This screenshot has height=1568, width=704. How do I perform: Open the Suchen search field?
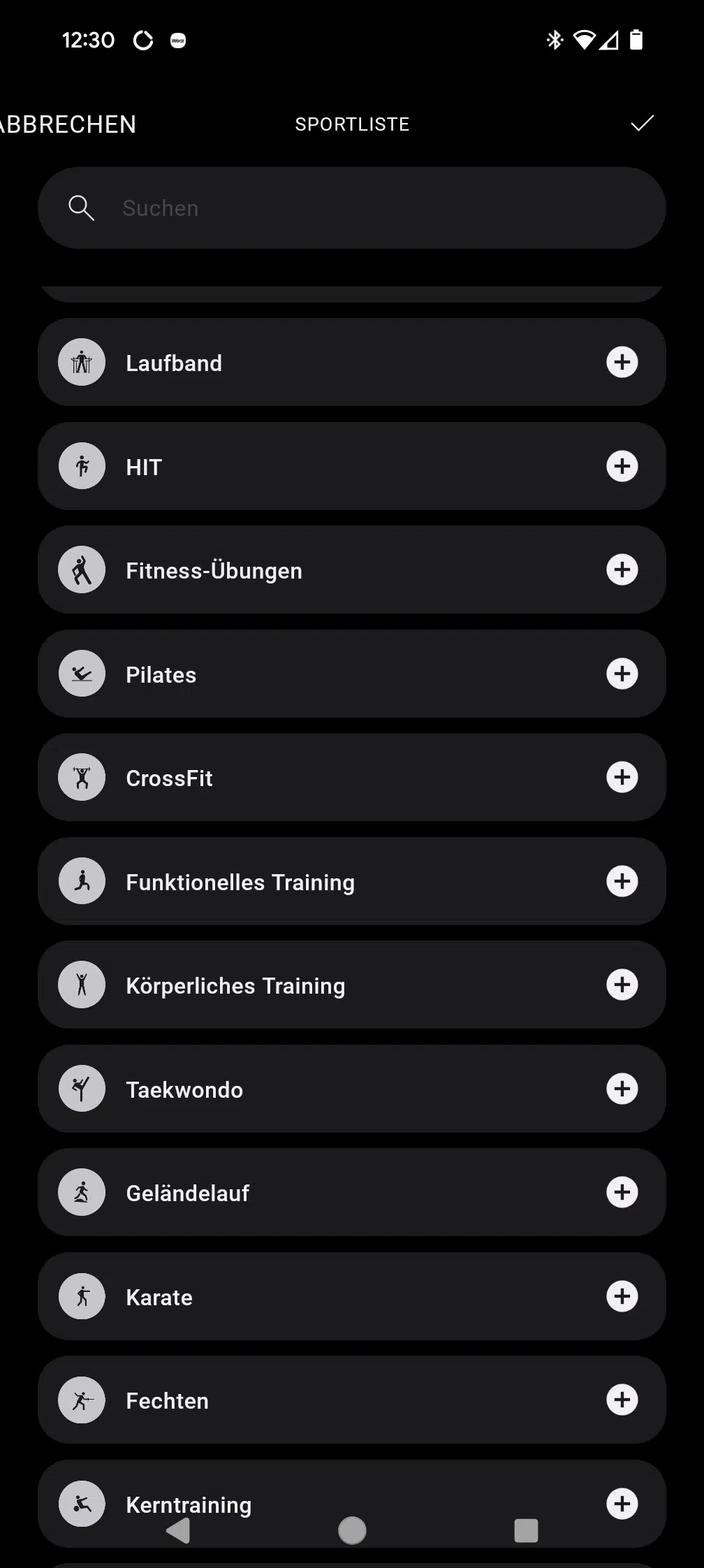pyautogui.click(x=352, y=208)
